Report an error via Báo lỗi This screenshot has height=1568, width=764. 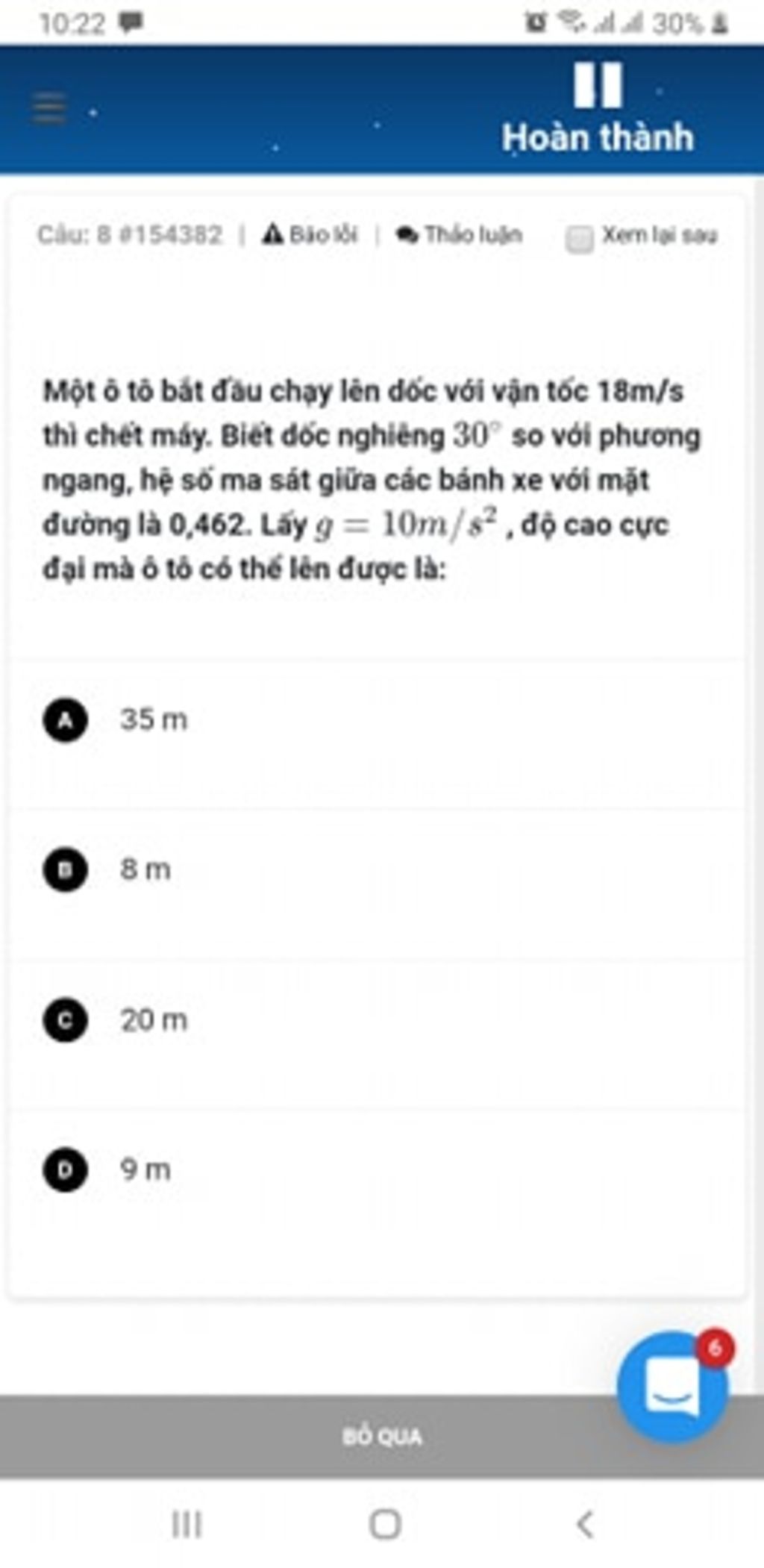click(x=310, y=234)
